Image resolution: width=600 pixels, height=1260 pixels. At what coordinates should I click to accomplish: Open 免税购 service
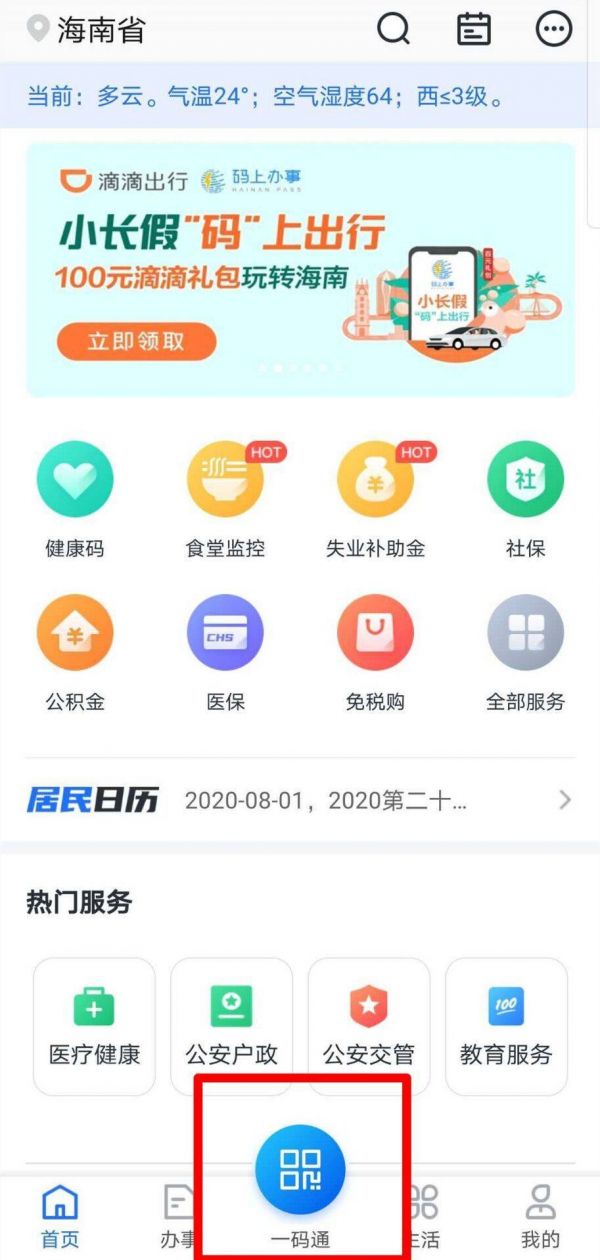(375, 652)
